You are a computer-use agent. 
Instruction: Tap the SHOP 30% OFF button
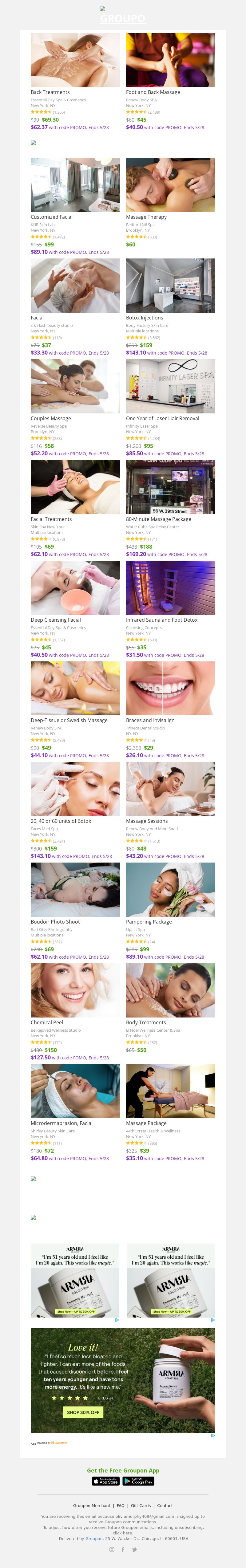[x=83, y=1412]
